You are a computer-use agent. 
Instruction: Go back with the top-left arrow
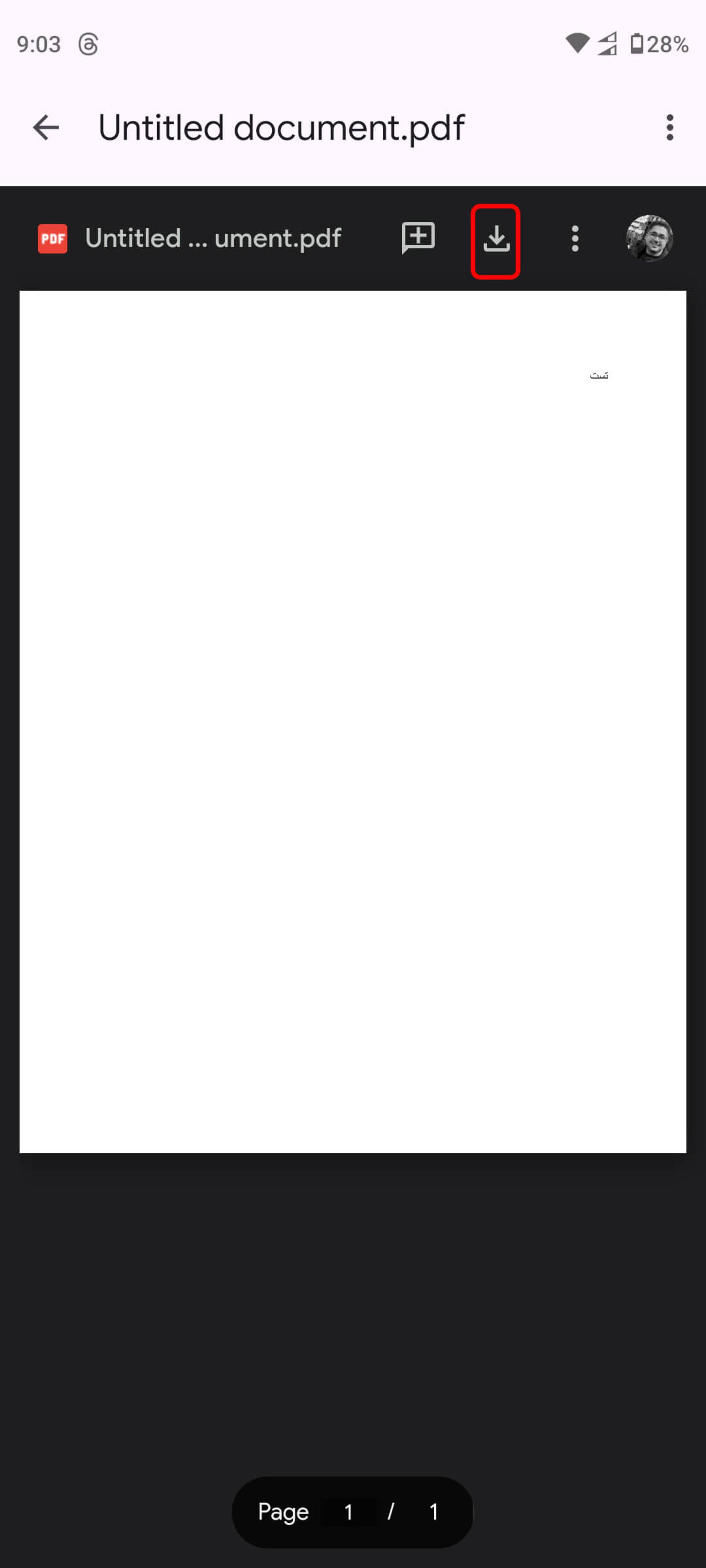coord(46,128)
